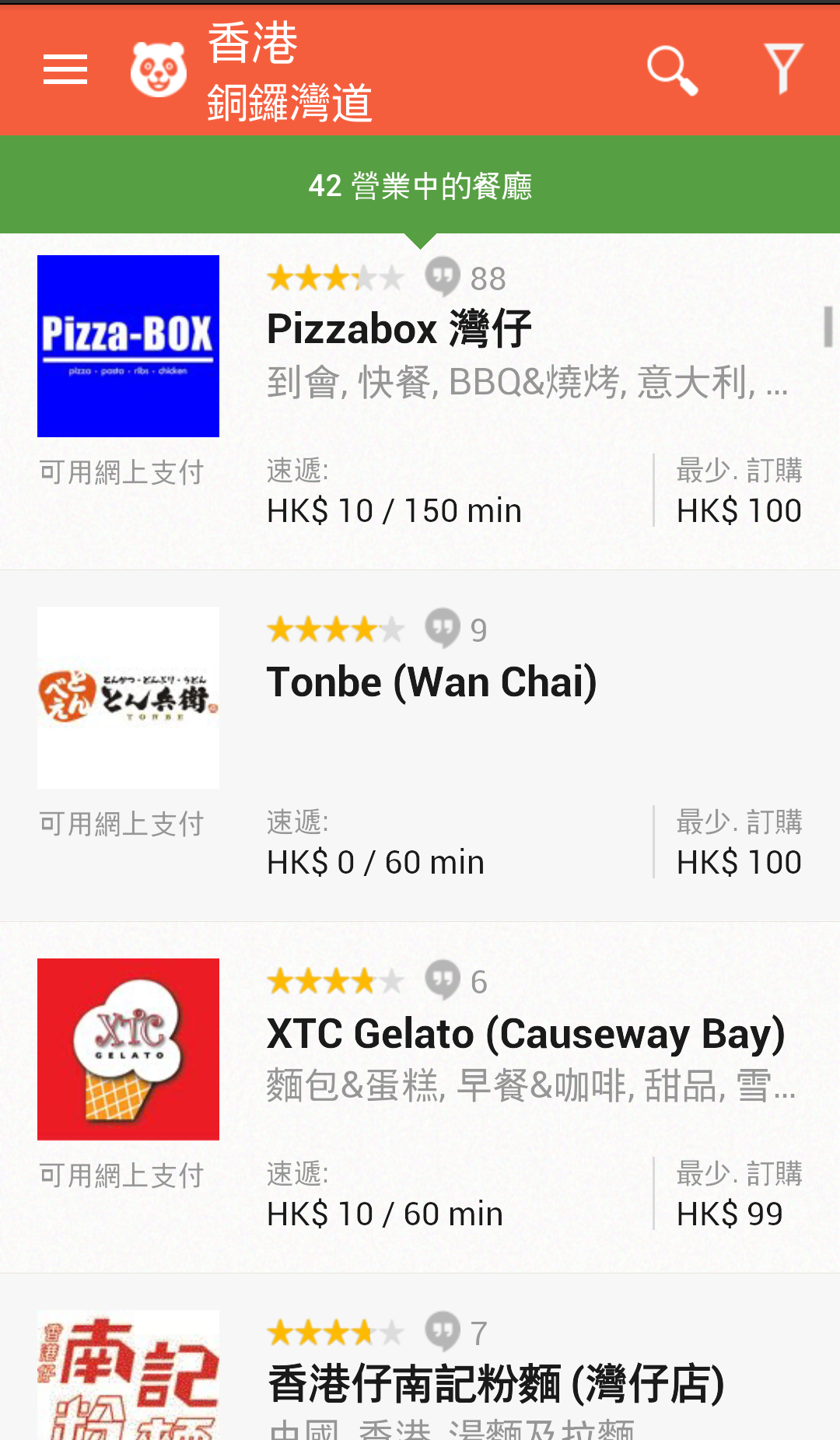Search for a restaurant
840x1440 pixels.
672,70
